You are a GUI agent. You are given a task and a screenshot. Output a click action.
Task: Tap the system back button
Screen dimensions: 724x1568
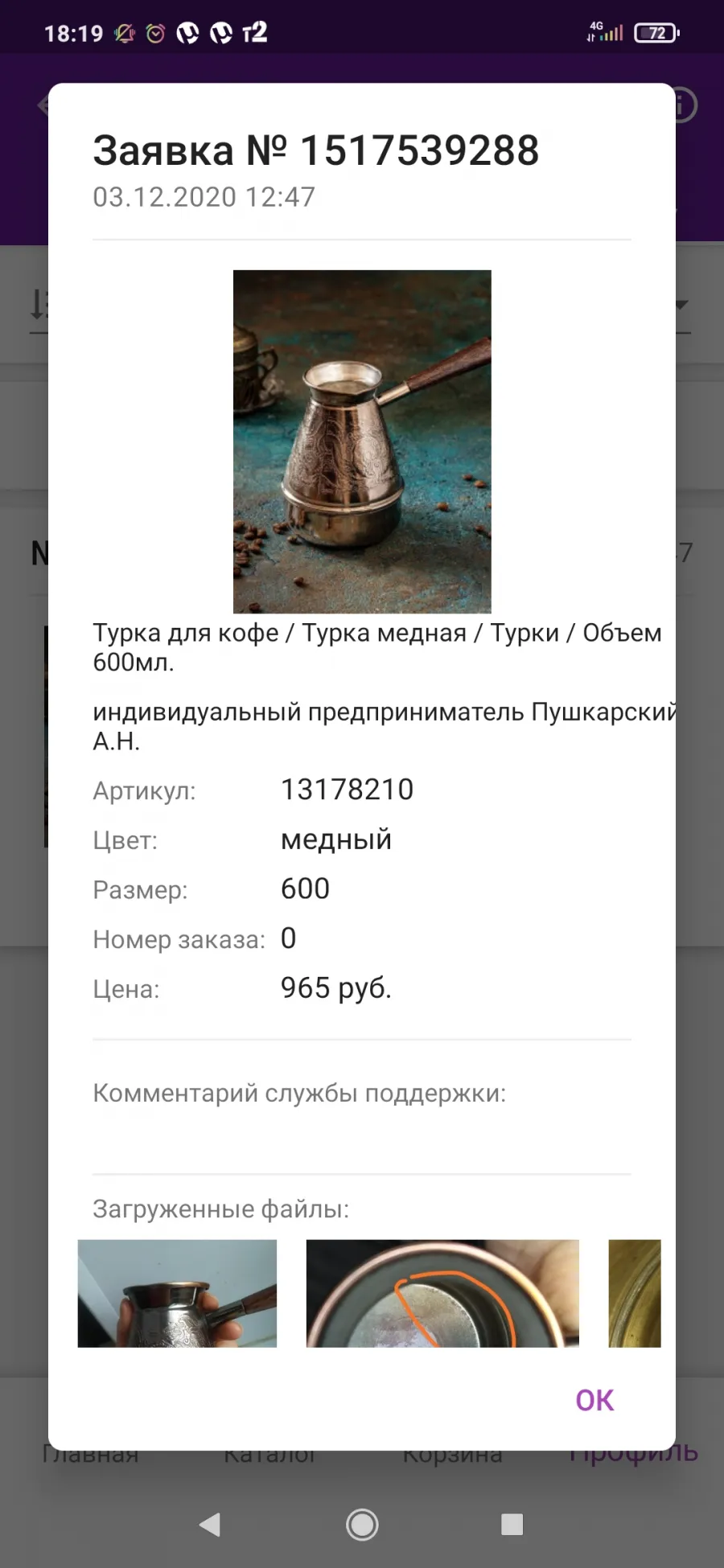[x=210, y=1524]
